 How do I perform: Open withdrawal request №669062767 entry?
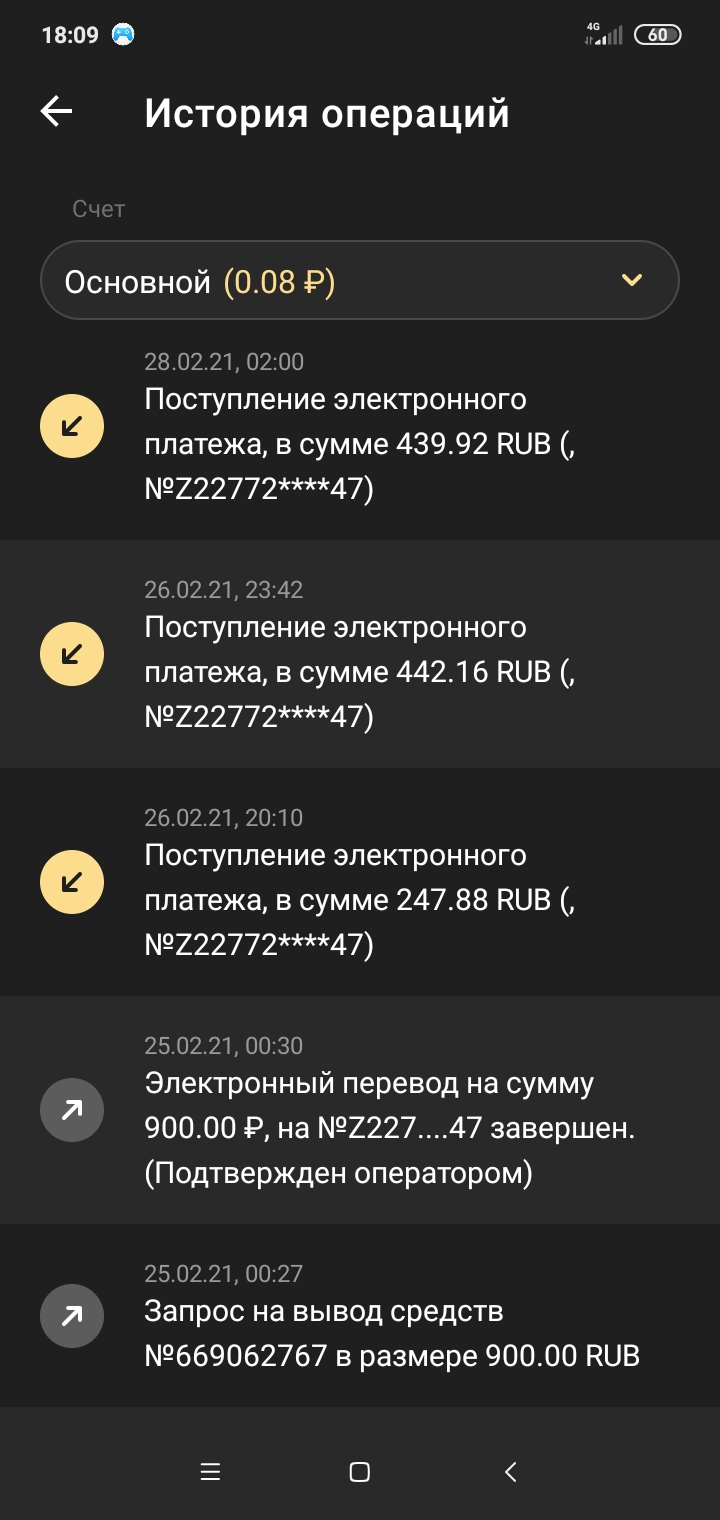click(360, 1315)
